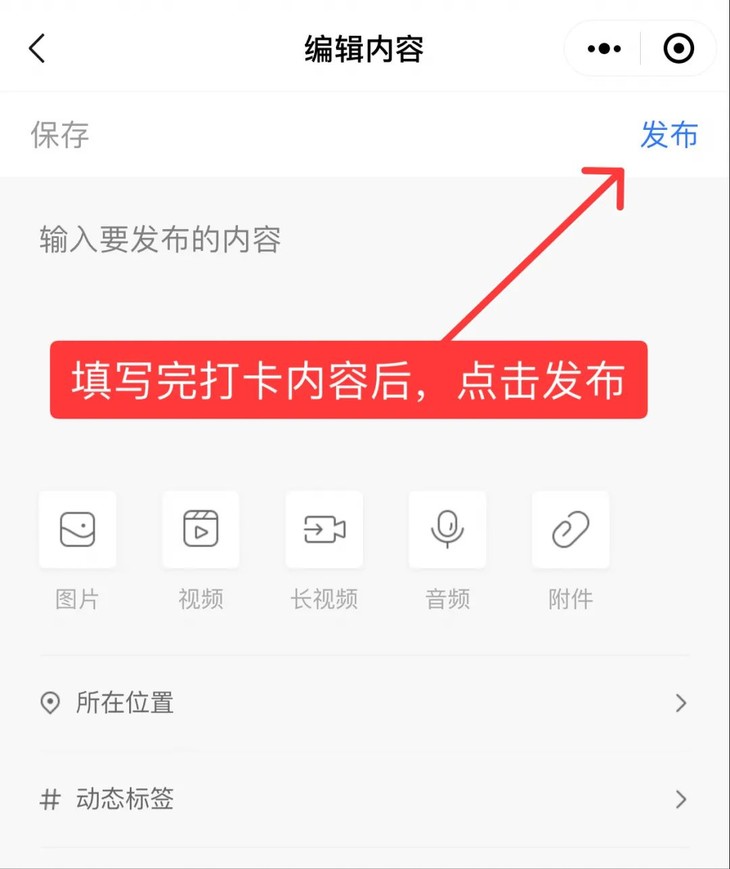The image size is (730, 869).
Task: Tap the 附件 paperclip attachment icon
Action: point(570,529)
